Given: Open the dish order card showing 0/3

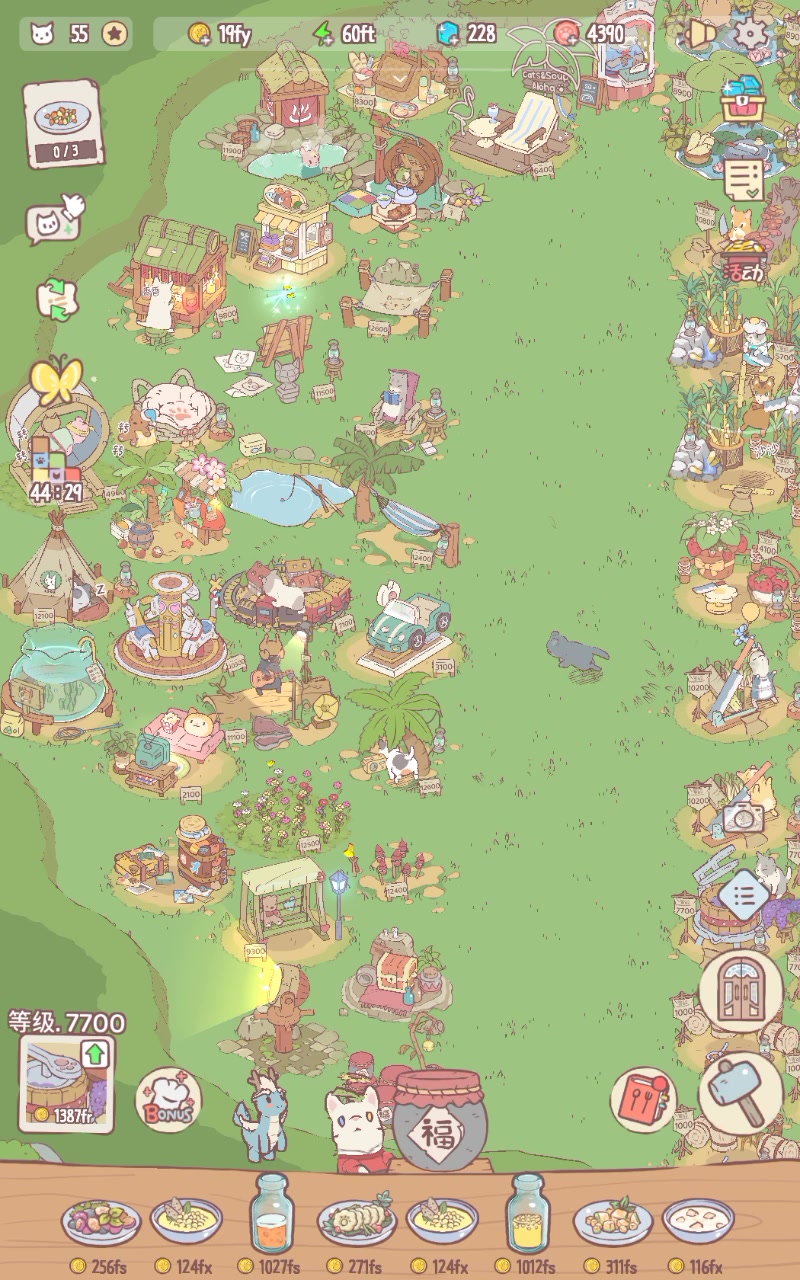Looking at the screenshot, I should point(61,124).
